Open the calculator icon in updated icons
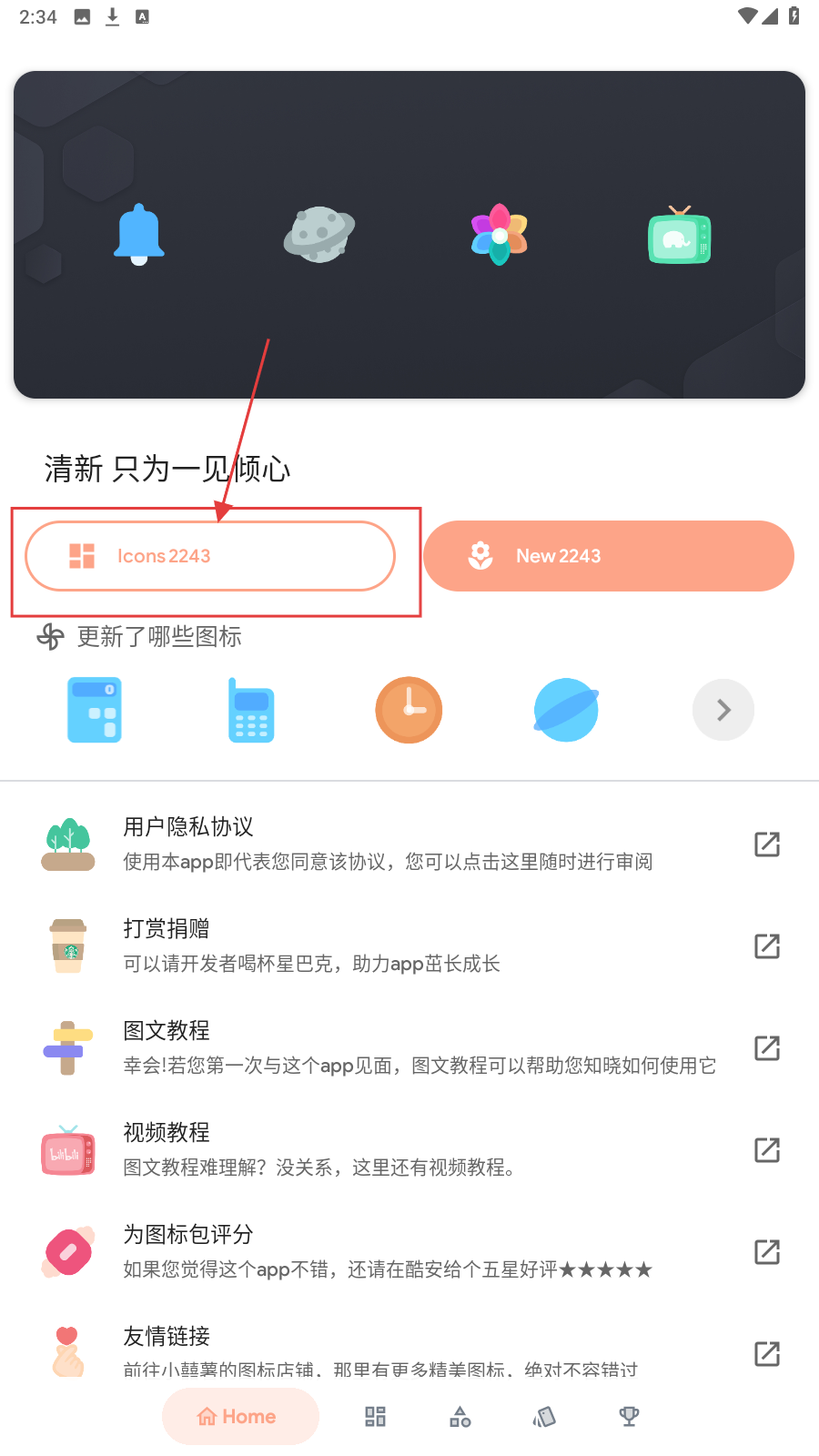This screenshot has width=819, height=1456. [95, 710]
